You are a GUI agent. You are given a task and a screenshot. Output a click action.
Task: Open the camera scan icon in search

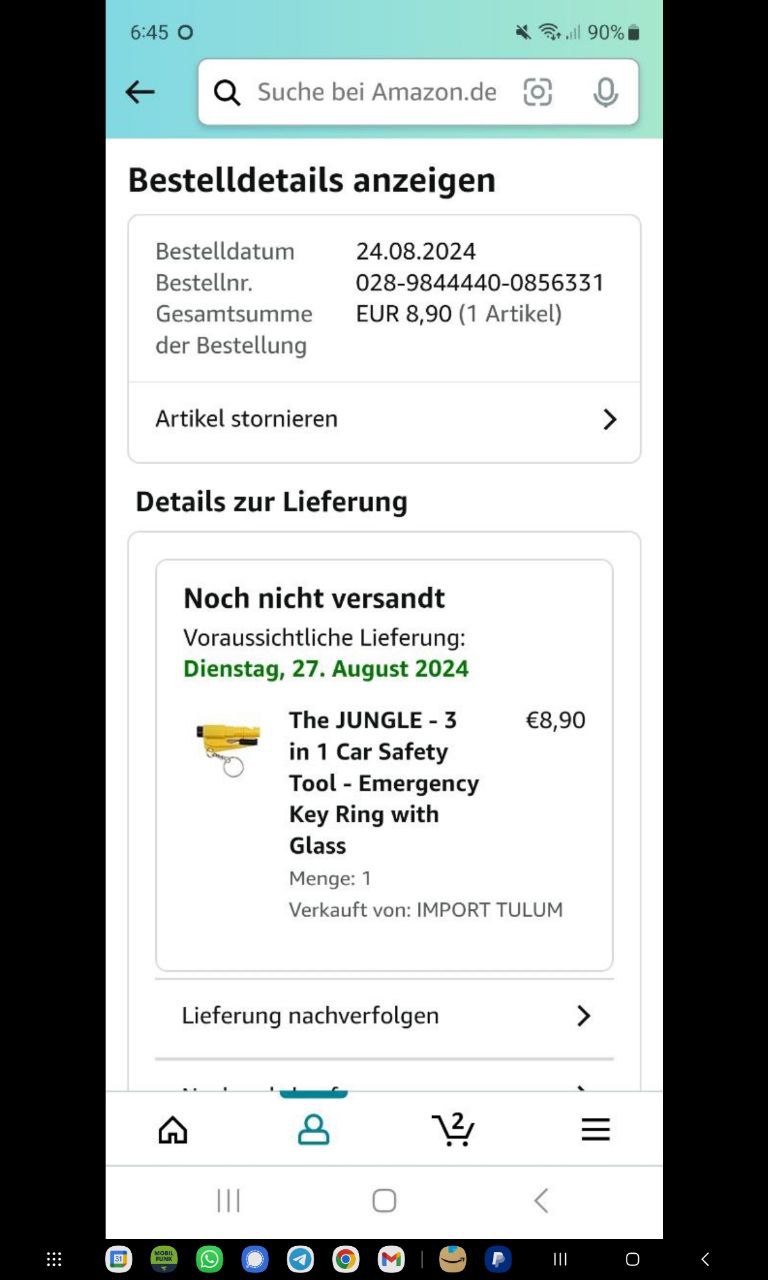pyautogui.click(x=537, y=92)
